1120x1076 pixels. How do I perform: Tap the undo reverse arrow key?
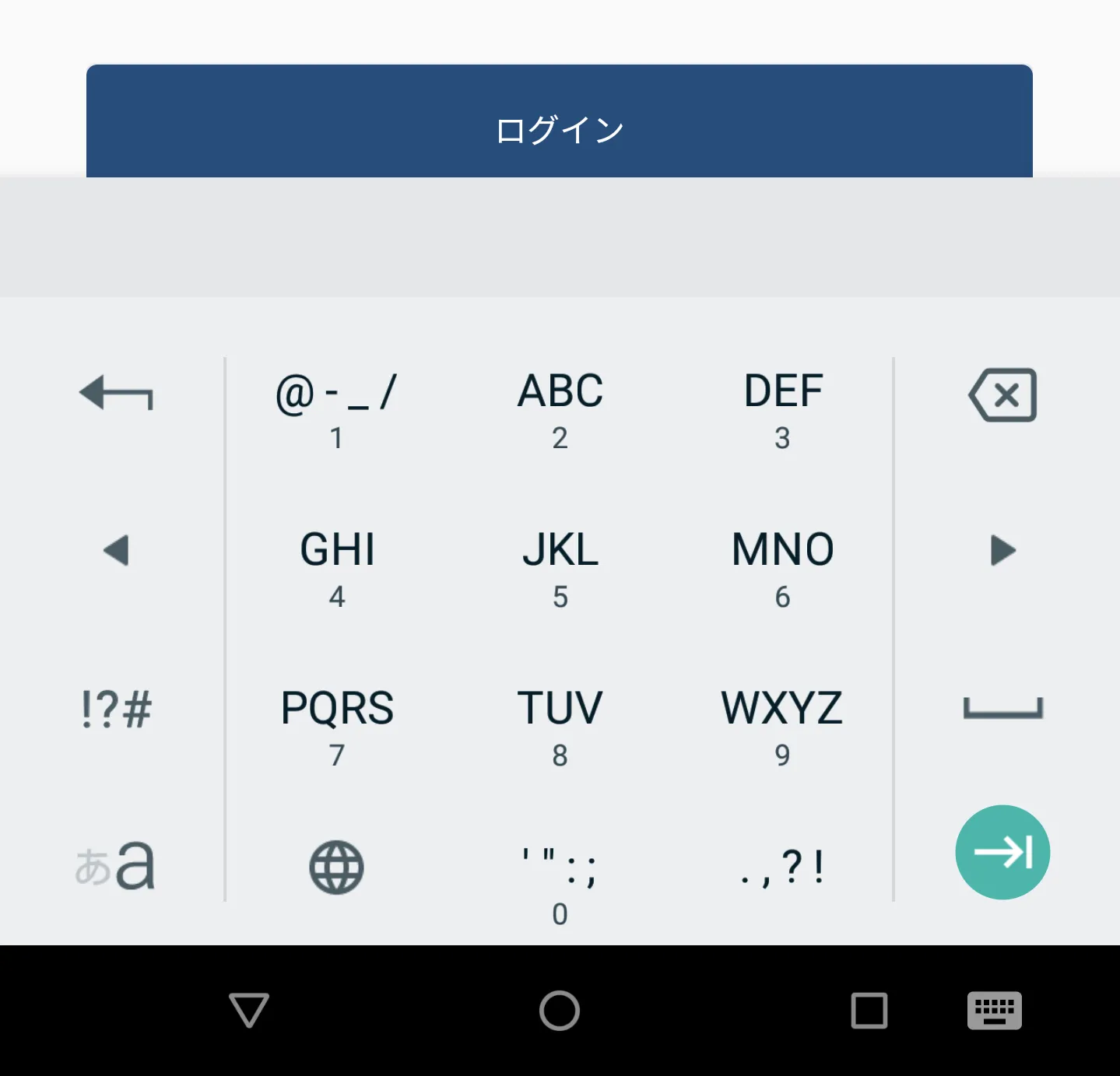[116, 393]
